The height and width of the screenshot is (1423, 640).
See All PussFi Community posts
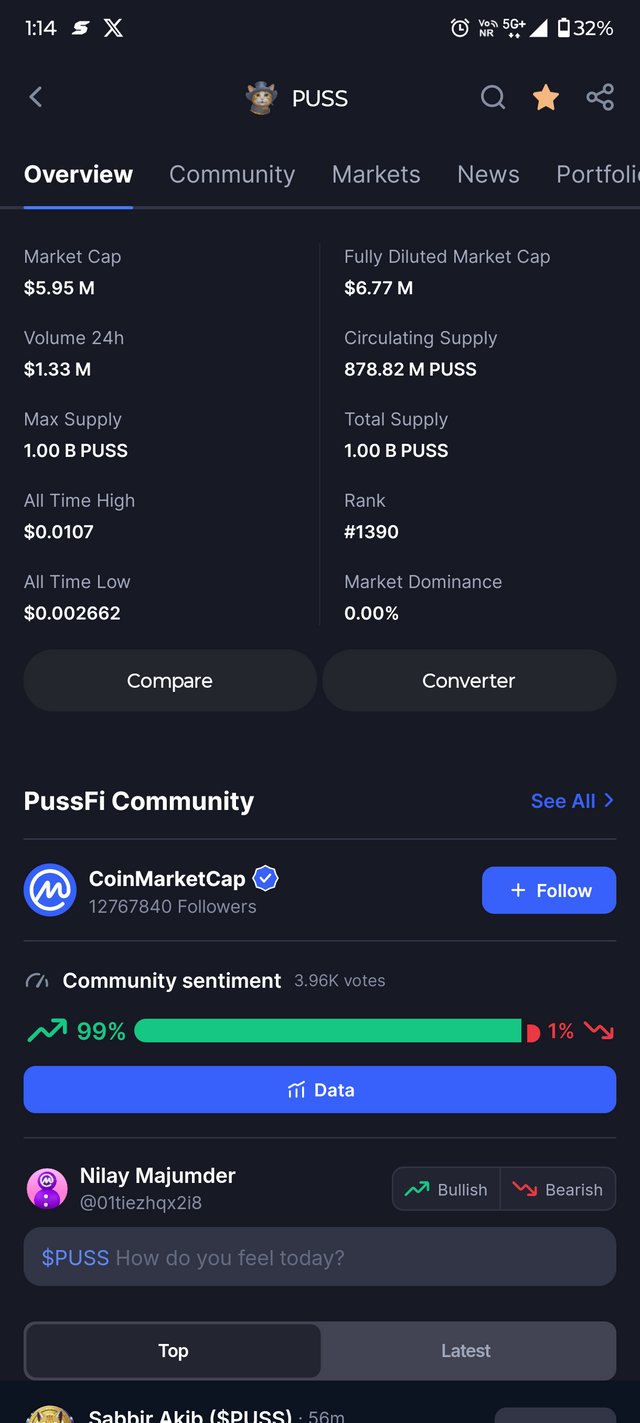pyautogui.click(x=572, y=801)
